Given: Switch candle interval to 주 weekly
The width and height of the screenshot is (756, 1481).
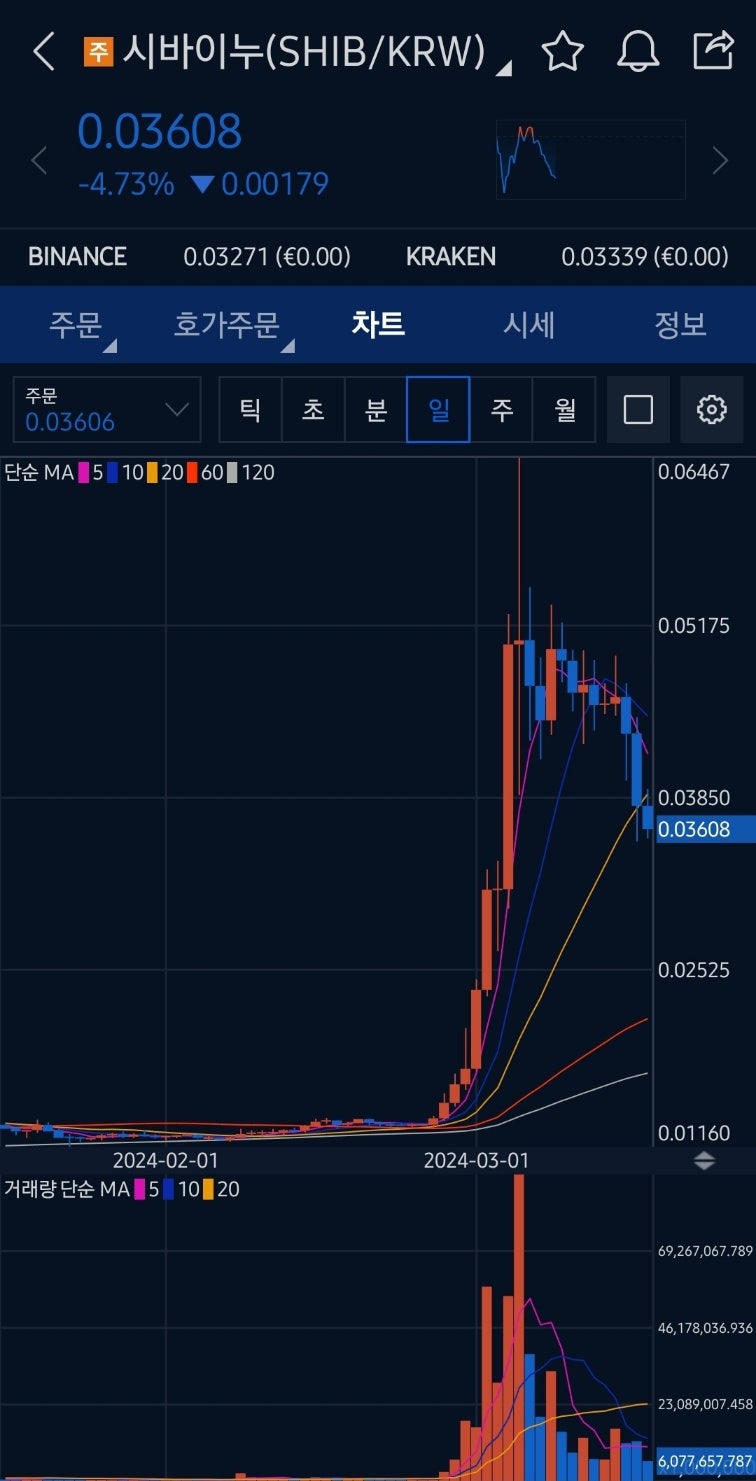Looking at the screenshot, I should point(502,409).
